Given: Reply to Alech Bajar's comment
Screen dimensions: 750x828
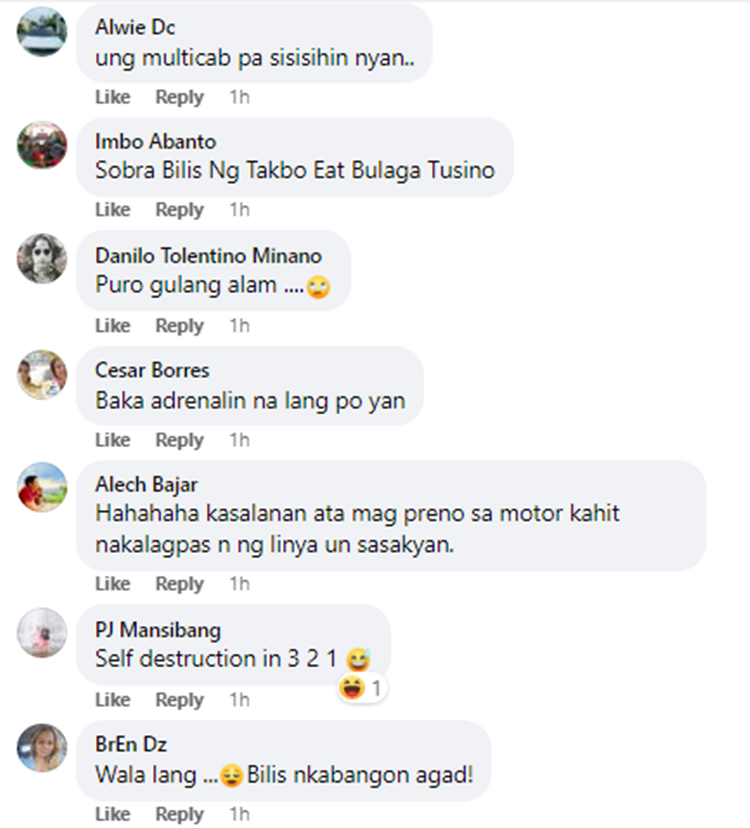Looking at the screenshot, I should tap(179, 584).
